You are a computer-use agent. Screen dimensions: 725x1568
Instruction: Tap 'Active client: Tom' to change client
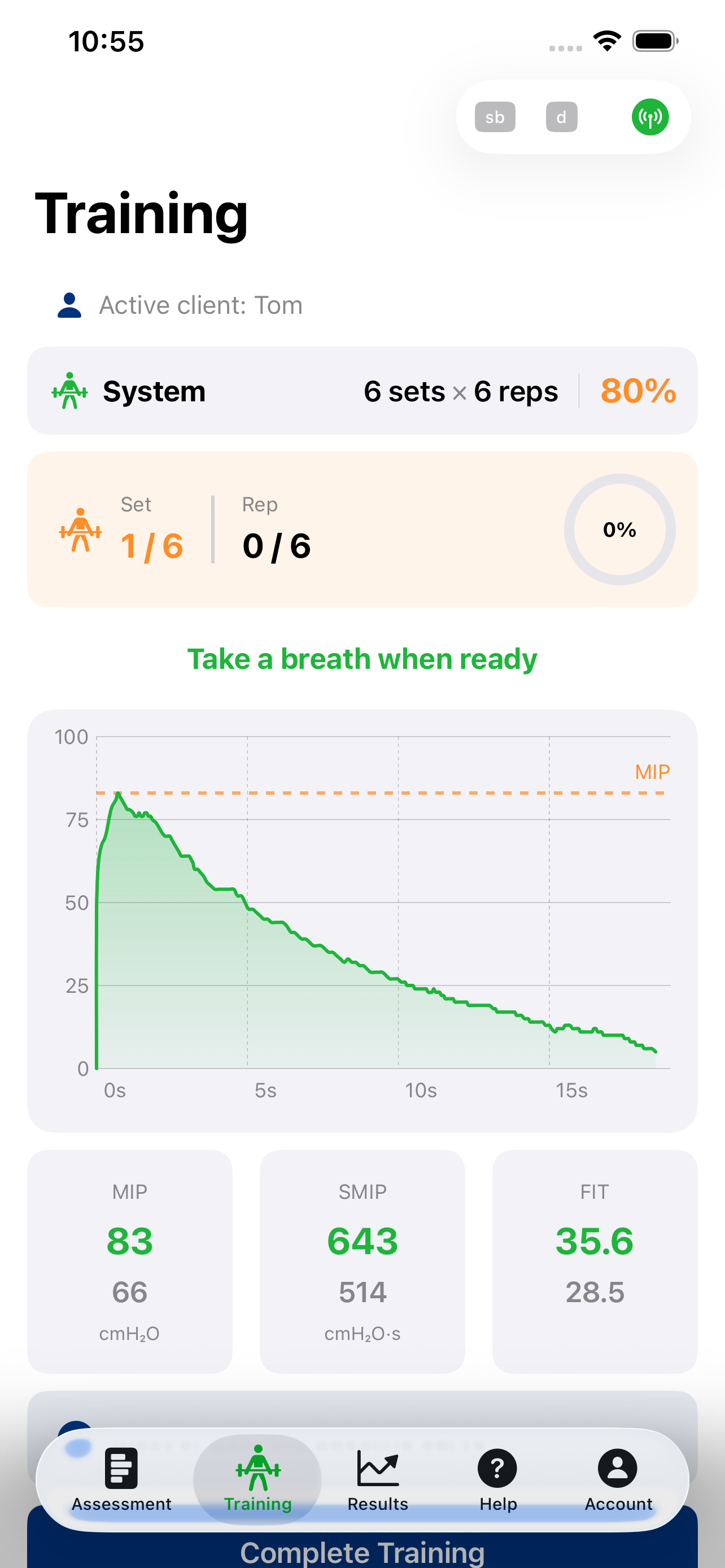click(201, 305)
